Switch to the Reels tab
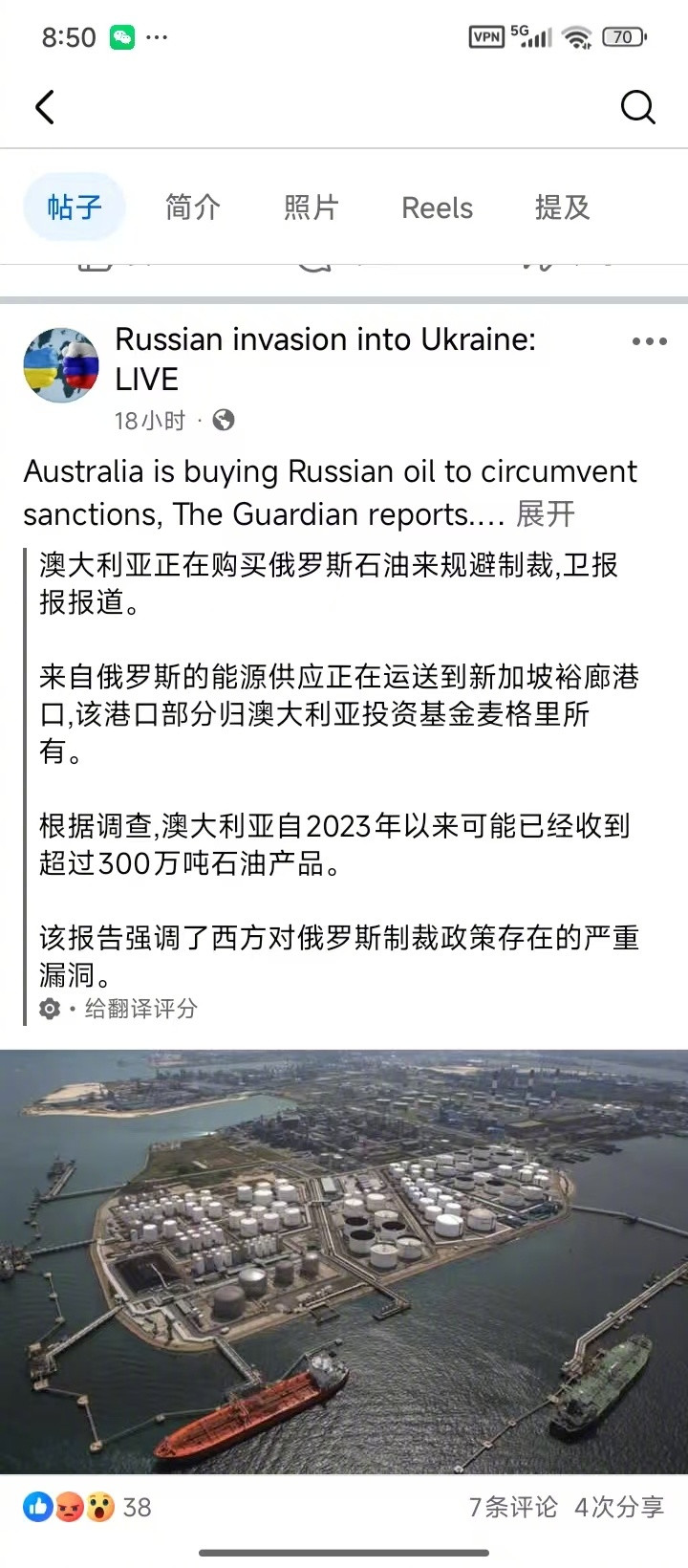The height and width of the screenshot is (1568, 688). [436, 207]
